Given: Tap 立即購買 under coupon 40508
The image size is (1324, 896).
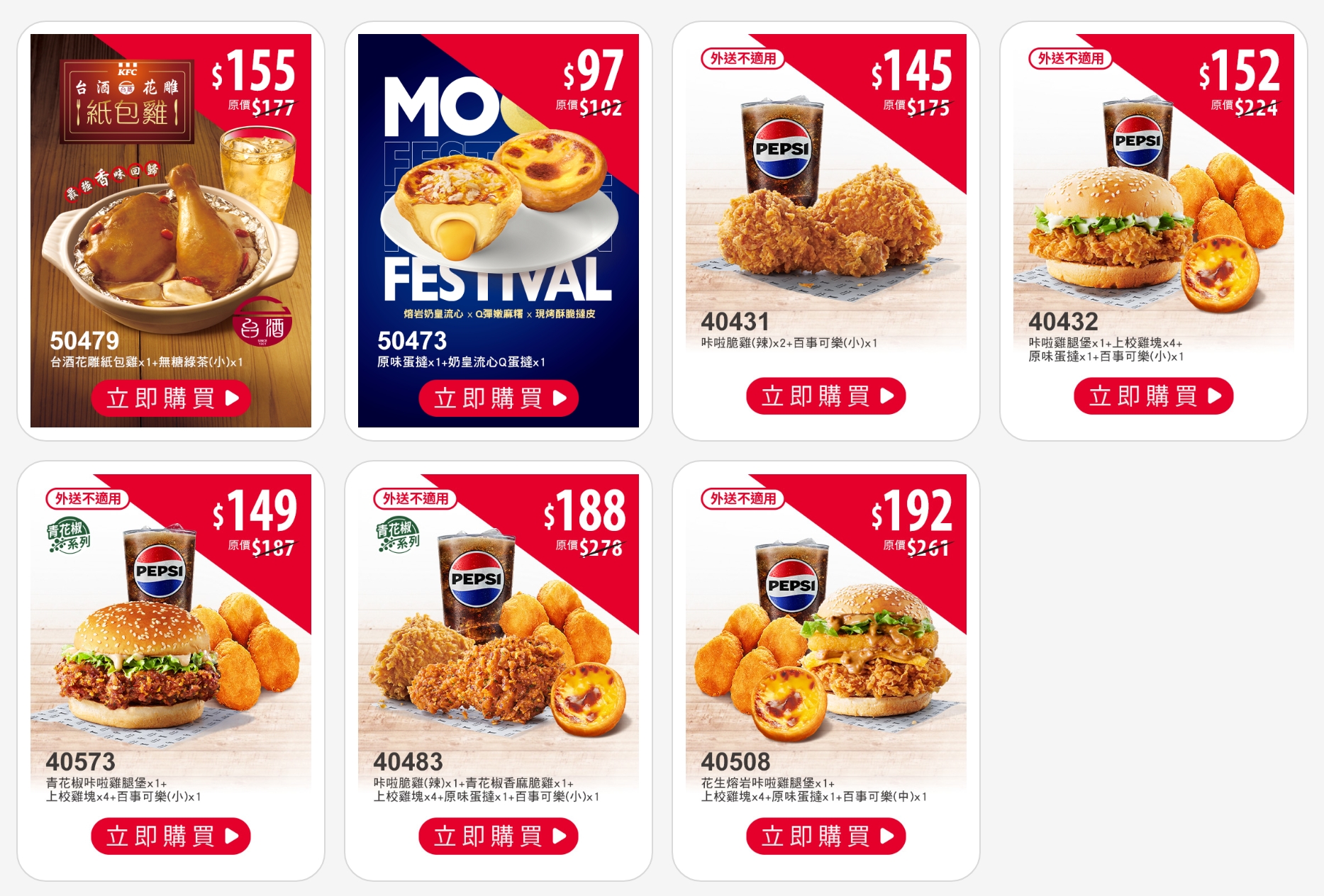Looking at the screenshot, I should point(826,836).
